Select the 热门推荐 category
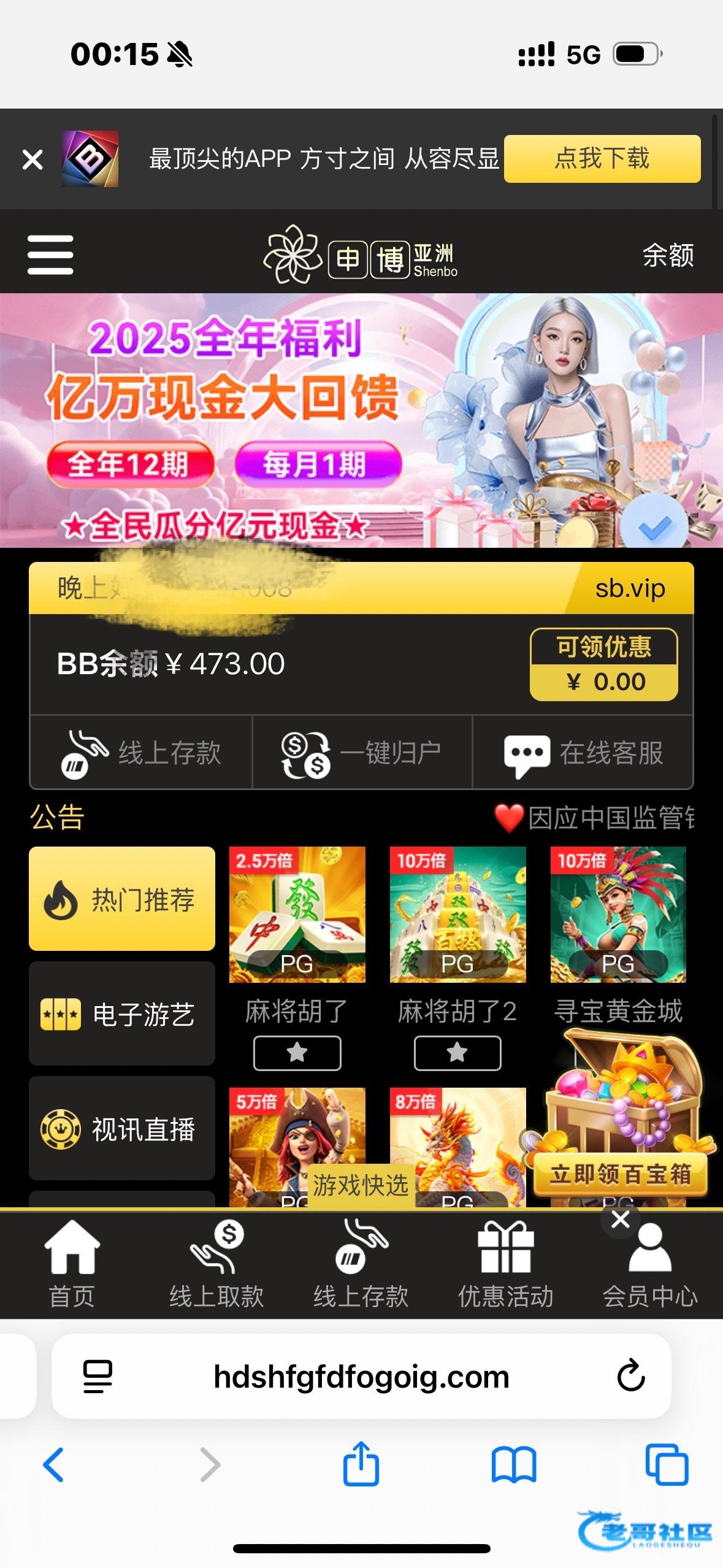Viewport: 723px width, 1568px height. point(122,899)
